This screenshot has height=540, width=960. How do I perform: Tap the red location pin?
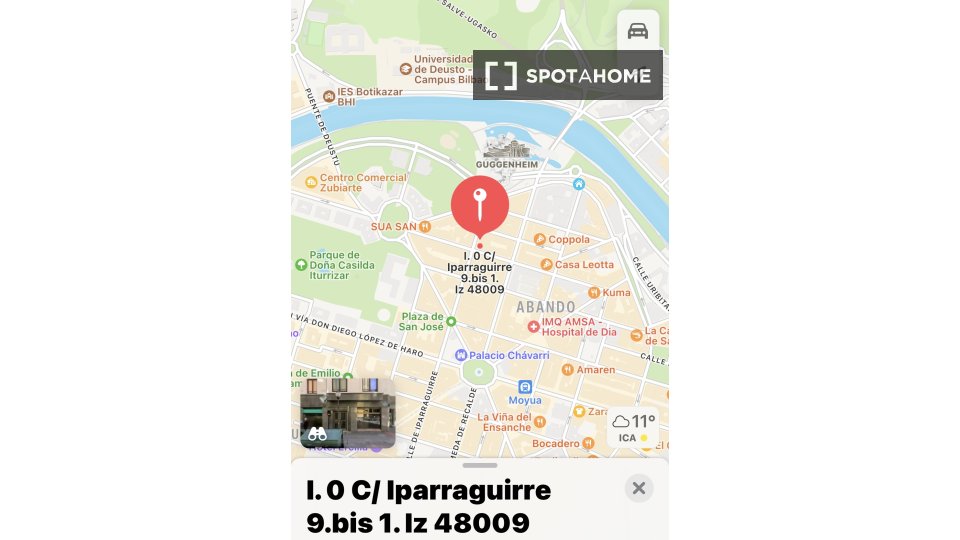pos(480,206)
